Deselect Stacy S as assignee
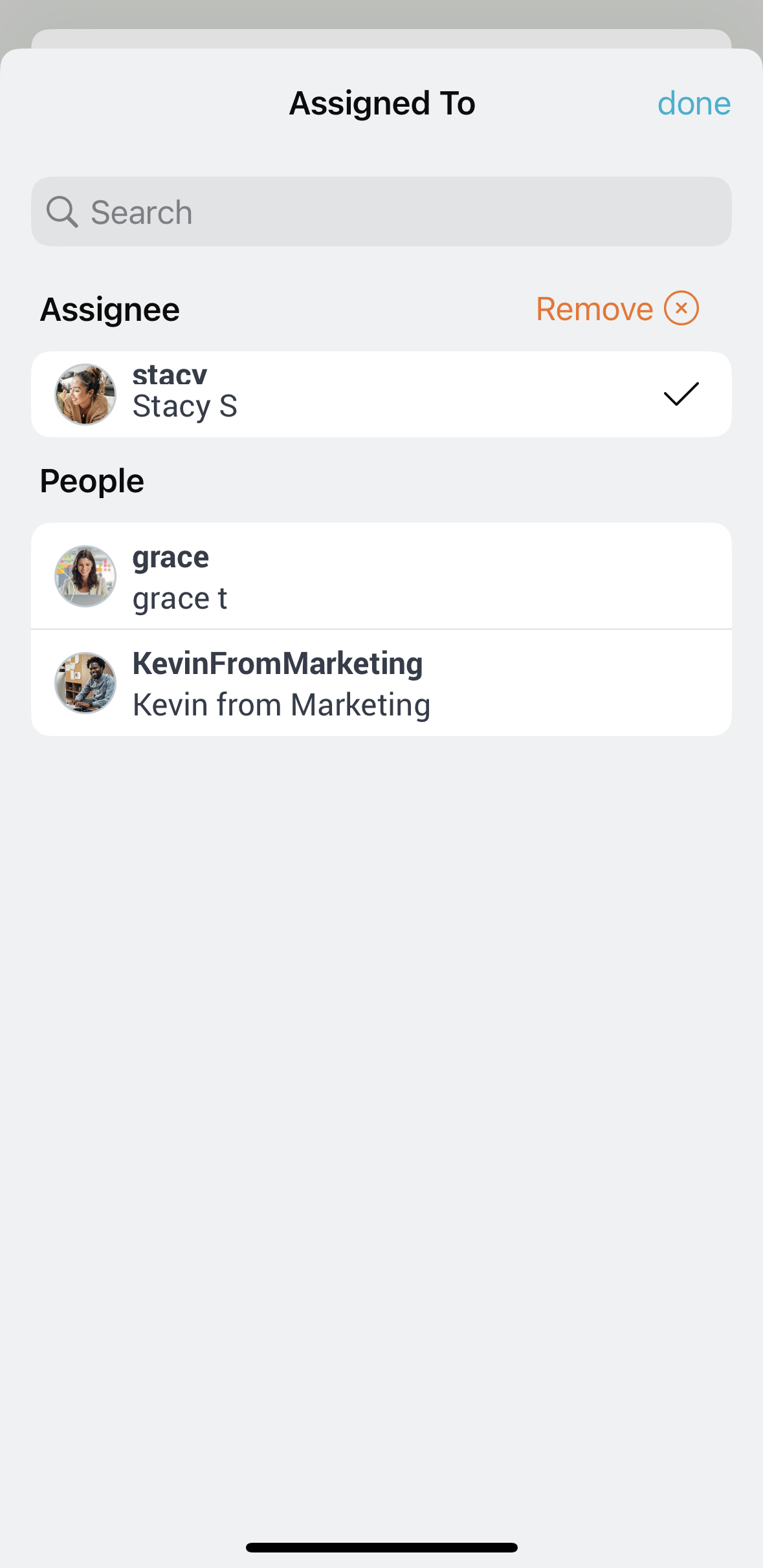This screenshot has height=1568, width=763. pyautogui.click(x=381, y=394)
